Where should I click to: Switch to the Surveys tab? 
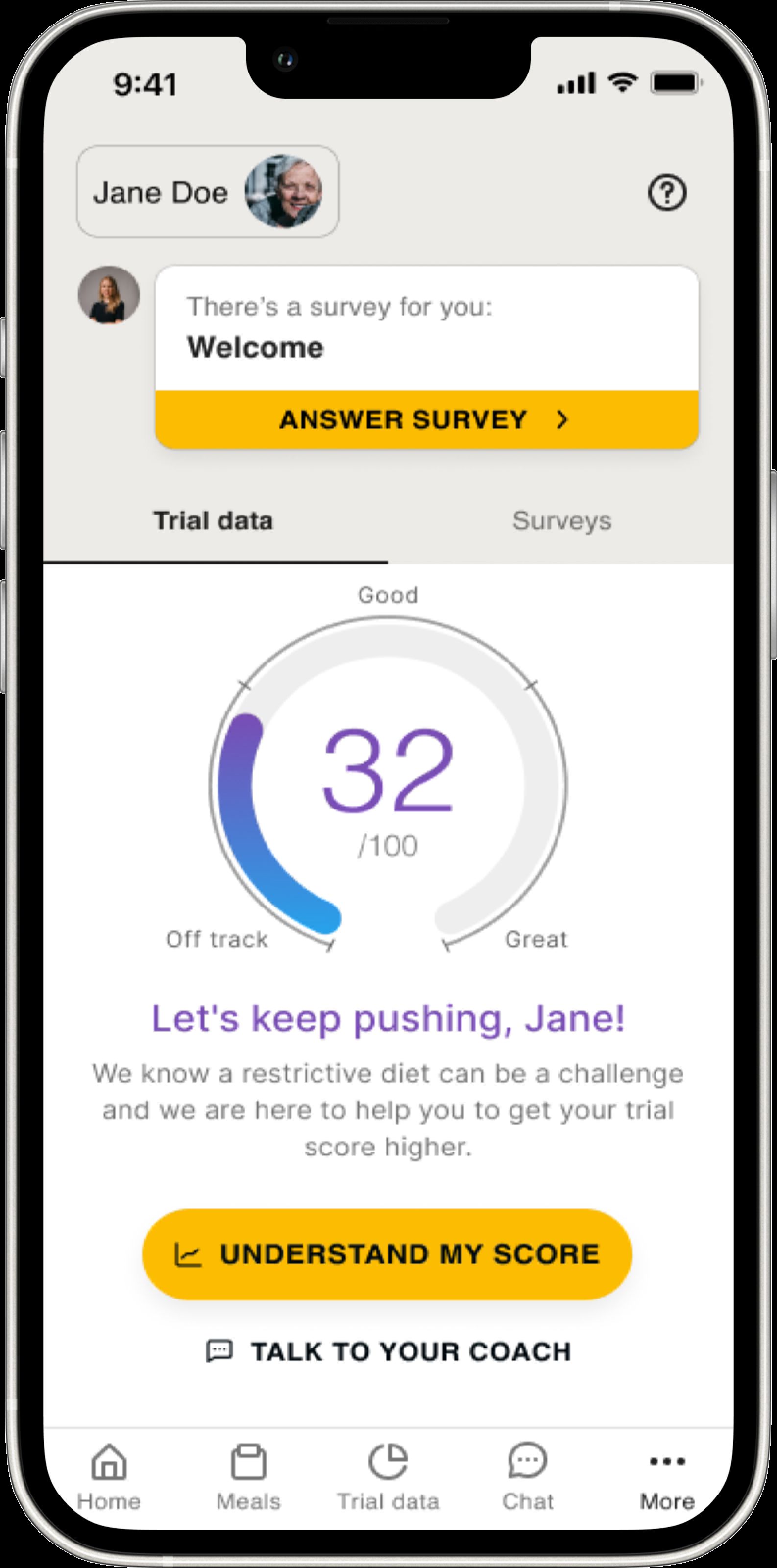(x=561, y=521)
